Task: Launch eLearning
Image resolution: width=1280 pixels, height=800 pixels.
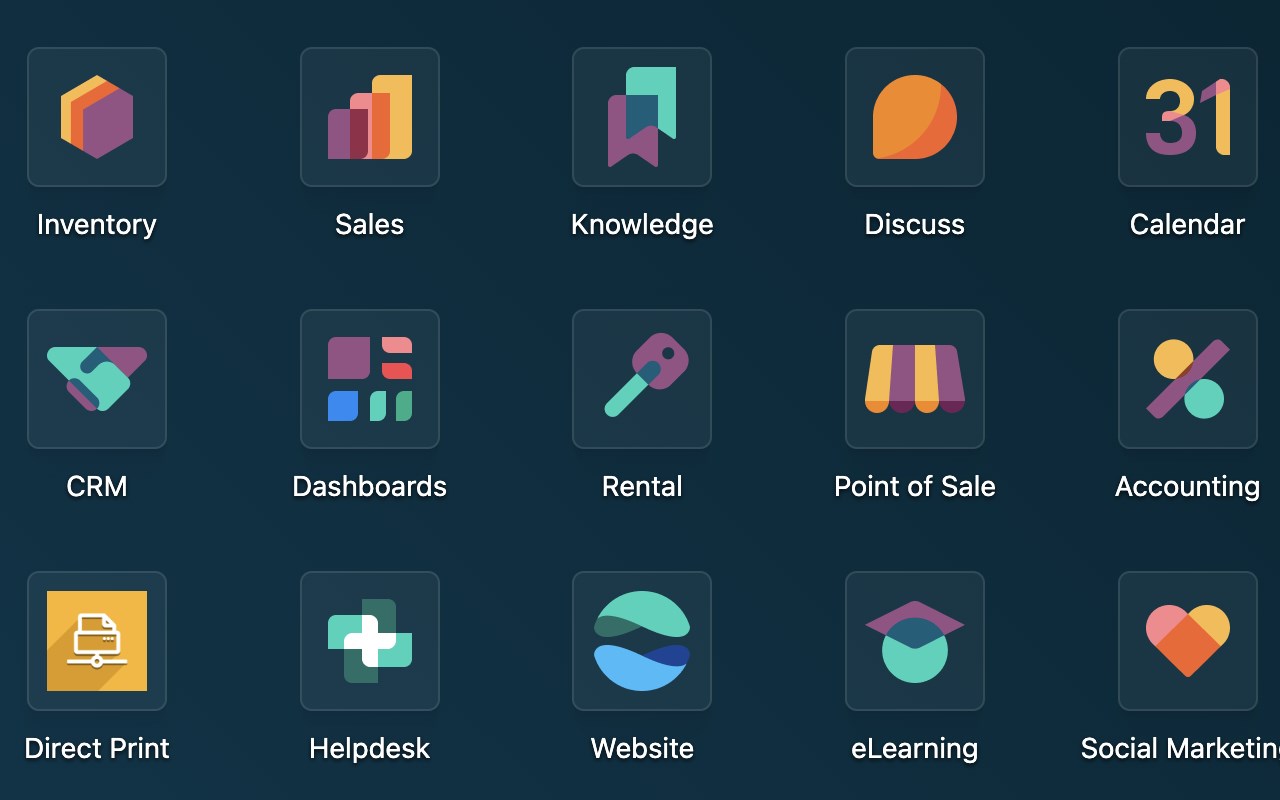Action: (915, 641)
